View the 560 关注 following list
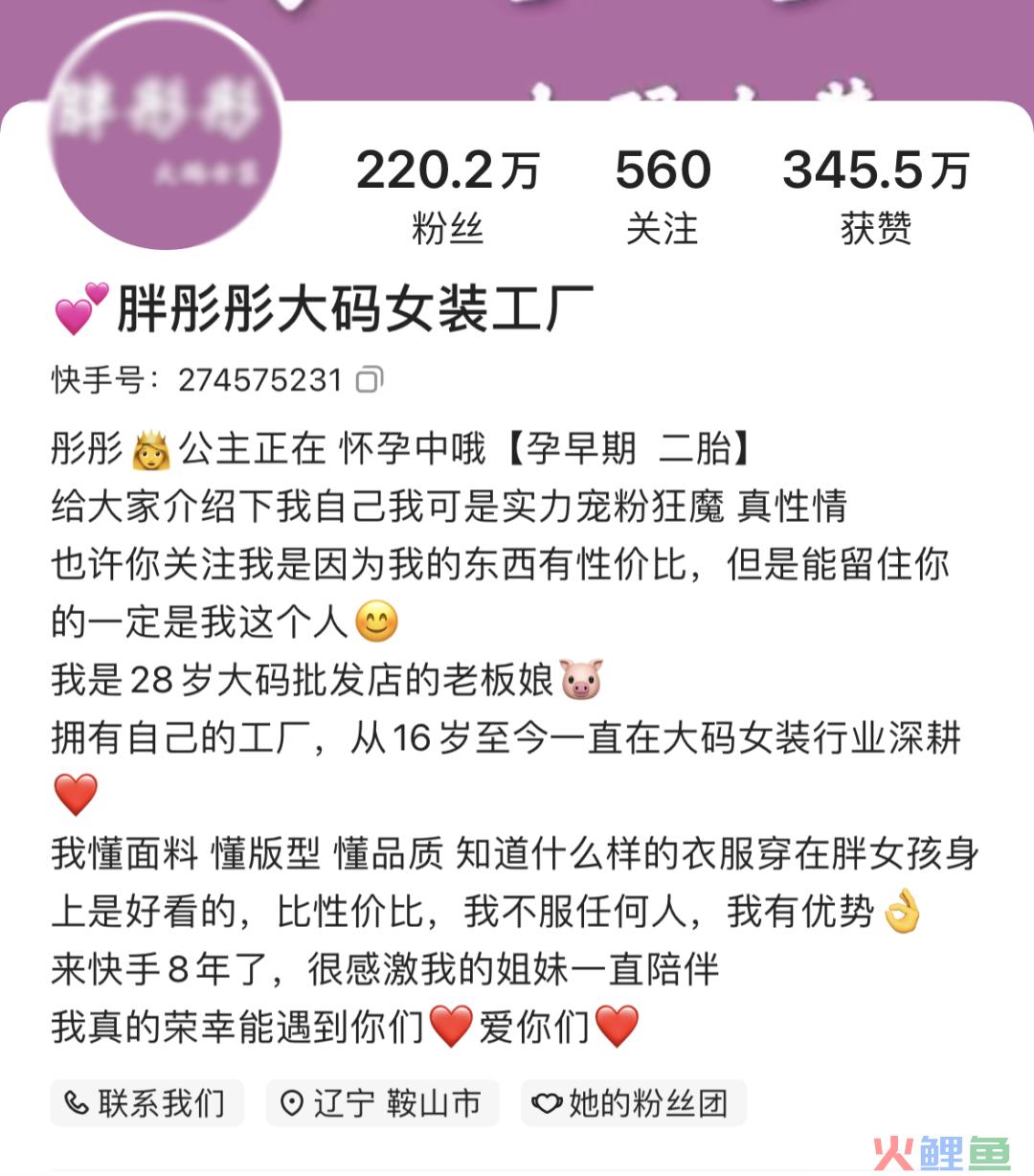Viewport: 1034px width, 1176px height. [x=663, y=196]
